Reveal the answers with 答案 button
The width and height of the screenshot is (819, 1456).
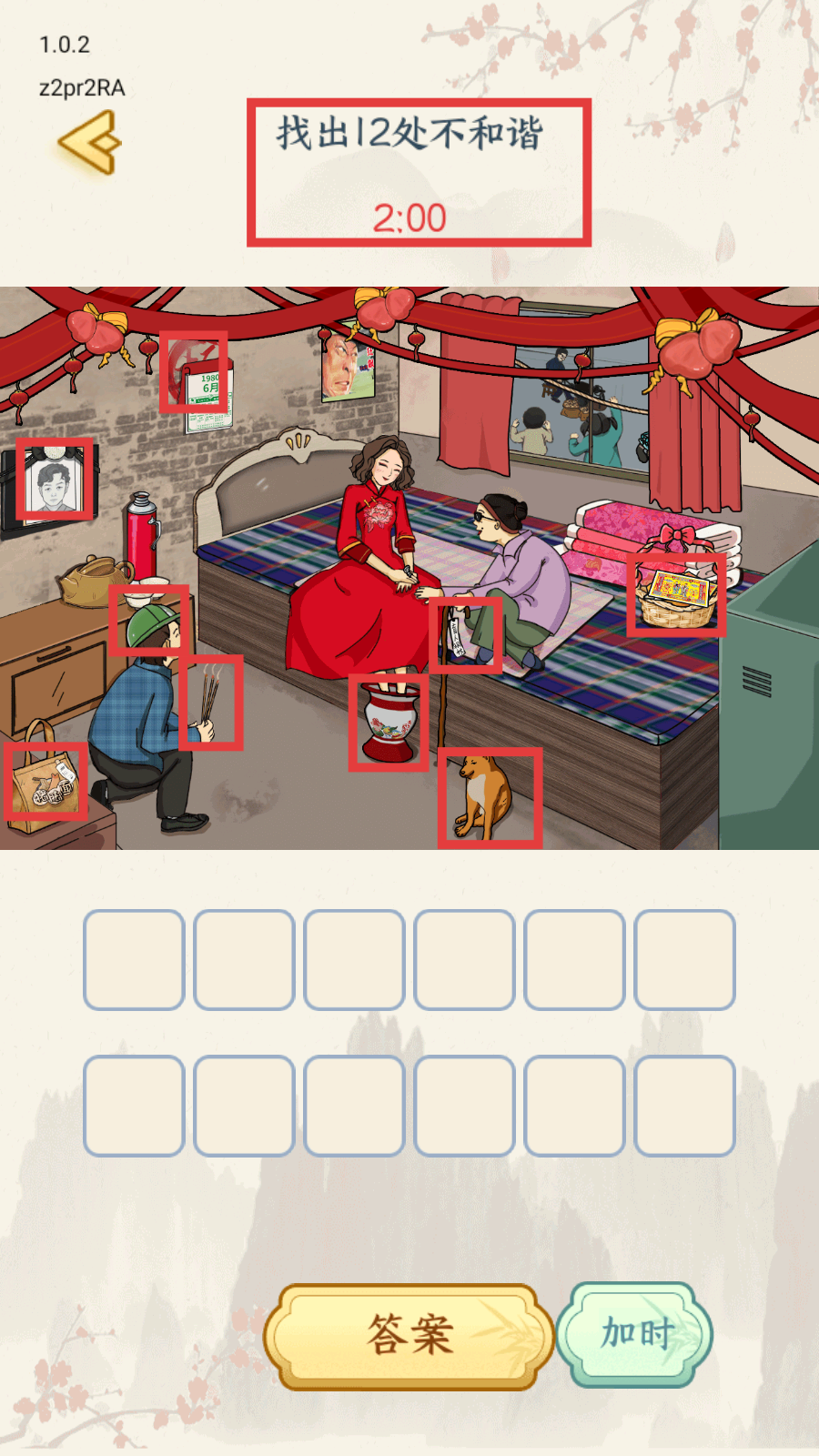pyautogui.click(x=409, y=1336)
